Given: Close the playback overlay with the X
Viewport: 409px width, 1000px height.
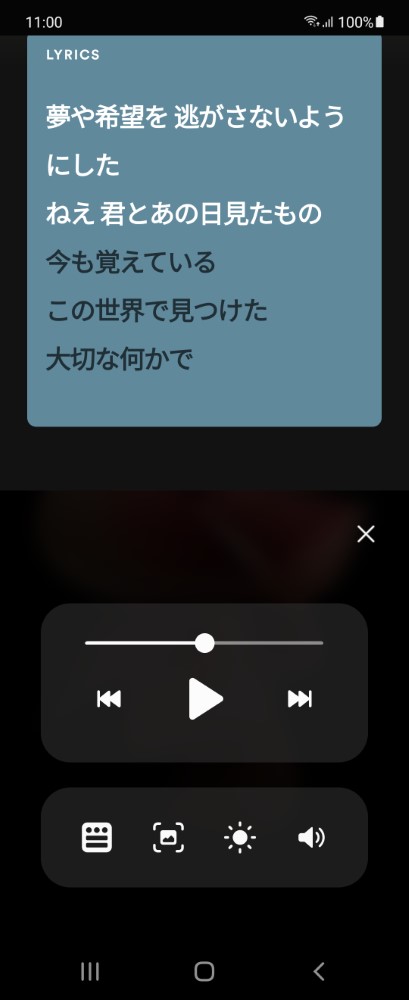Looking at the screenshot, I should [366, 534].
